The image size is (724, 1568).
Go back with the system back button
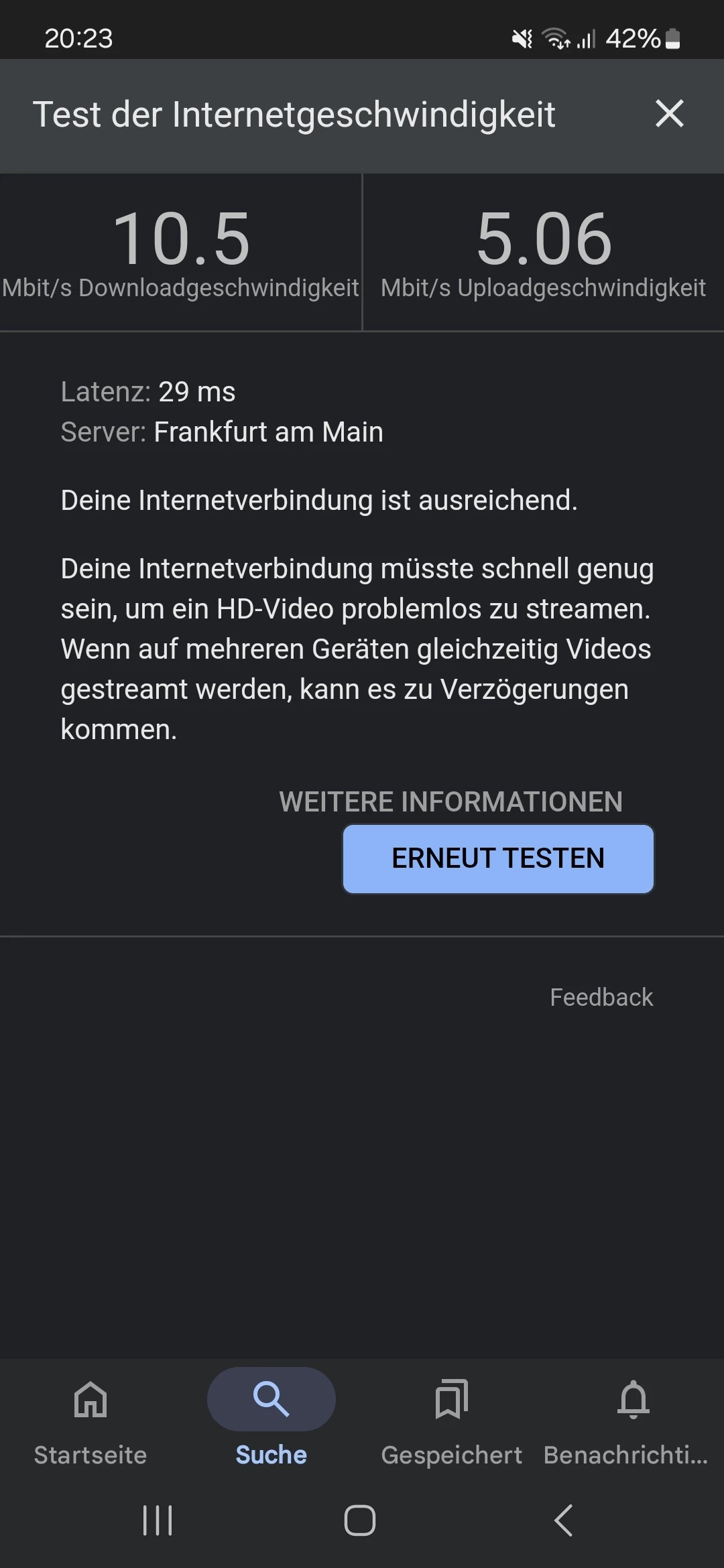pos(564,1520)
